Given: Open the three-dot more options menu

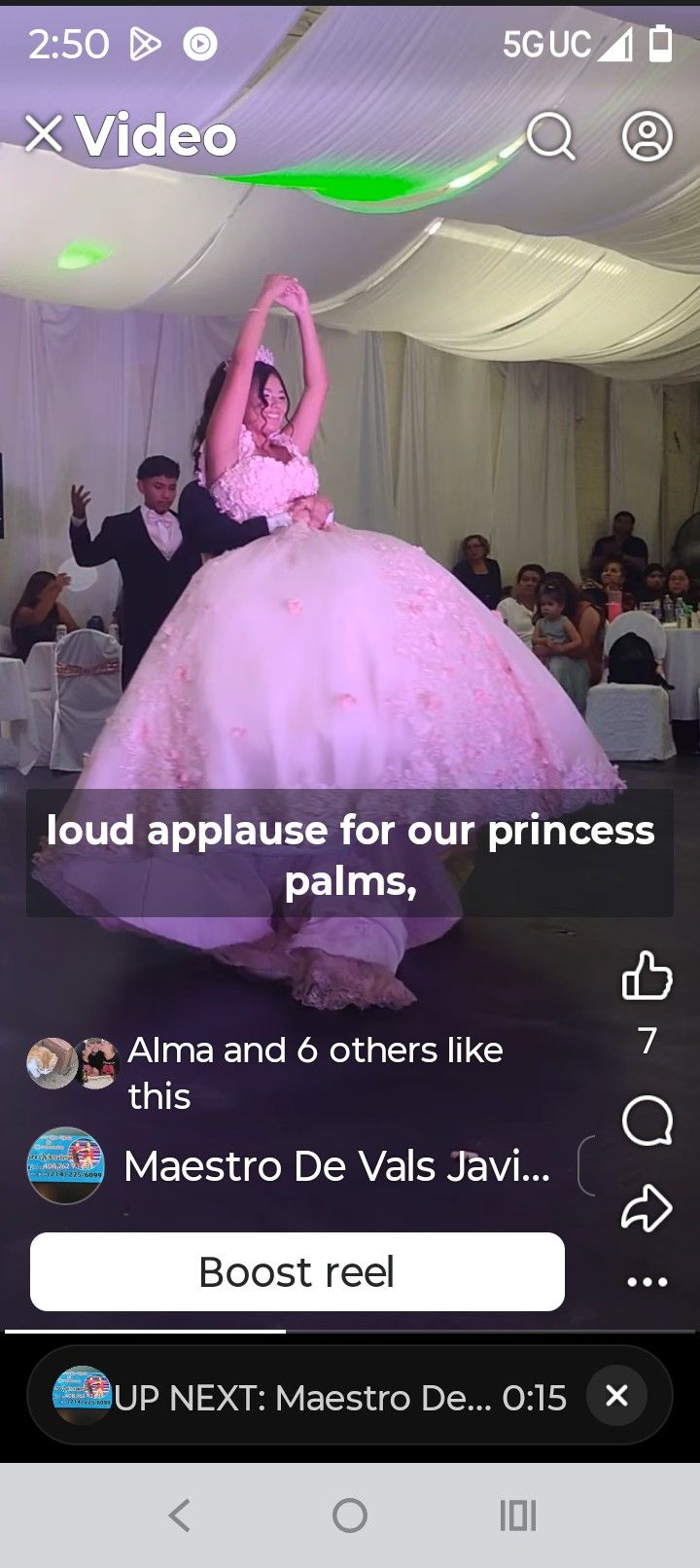Looking at the screenshot, I should coord(647,1281).
